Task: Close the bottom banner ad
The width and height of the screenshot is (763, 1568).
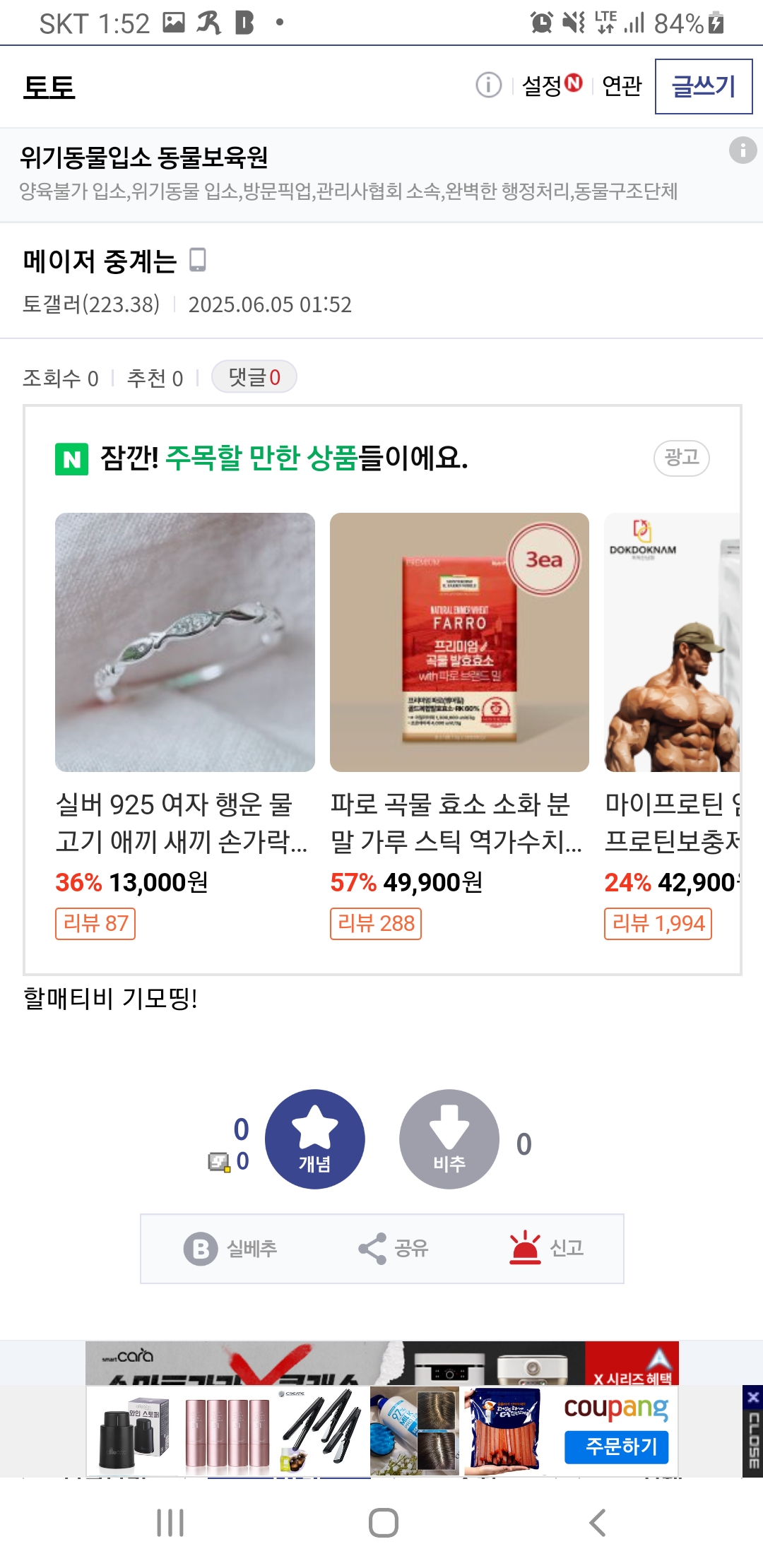Action: [752, 1430]
